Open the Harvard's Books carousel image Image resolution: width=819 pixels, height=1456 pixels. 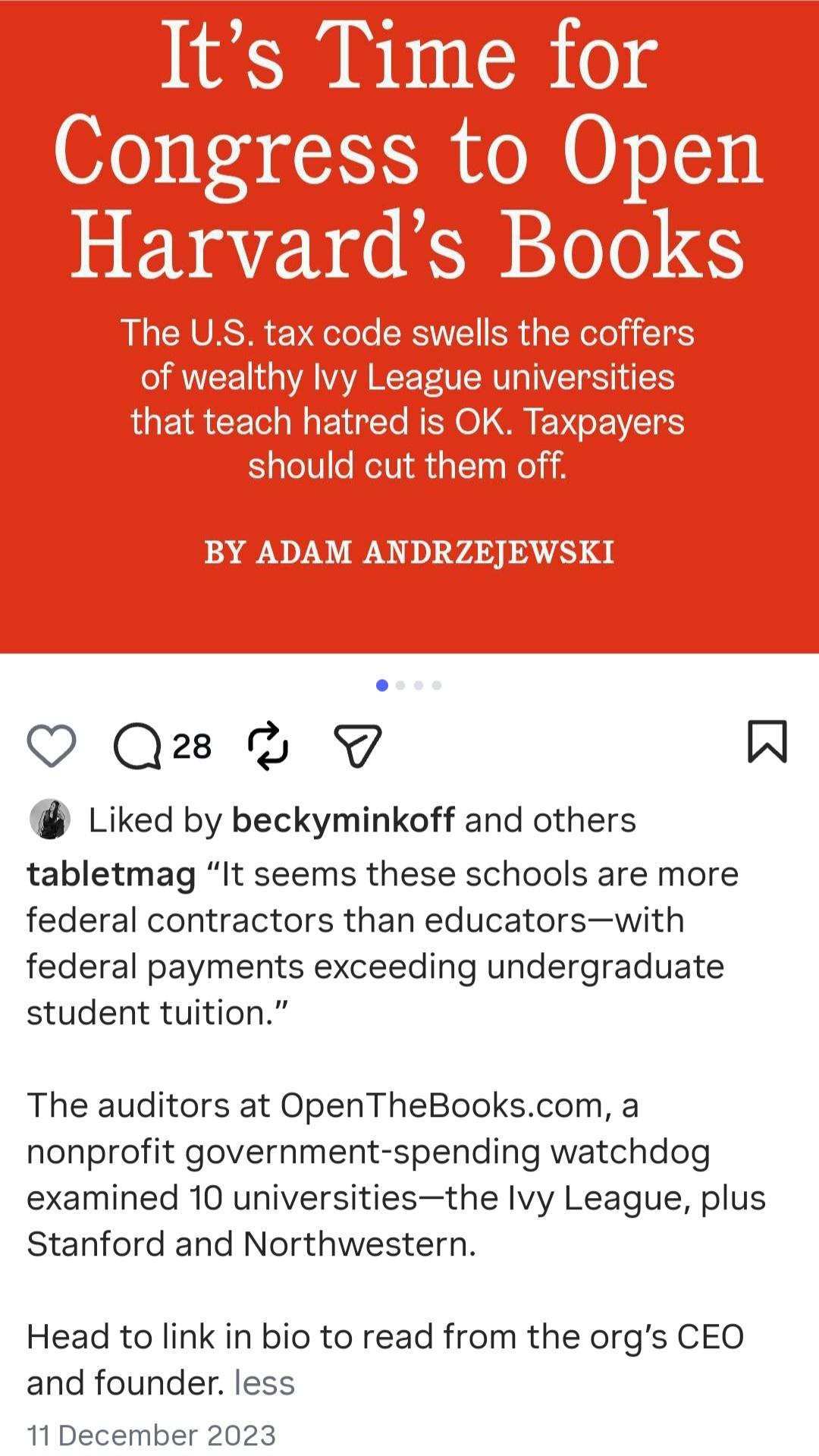[409, 326]
